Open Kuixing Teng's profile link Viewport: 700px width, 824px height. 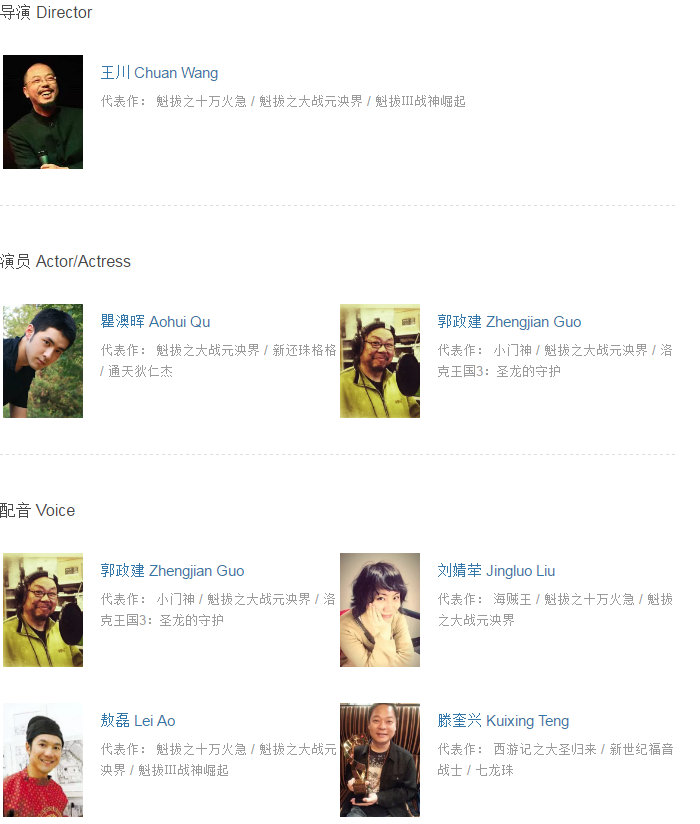[x=503, y=721]
